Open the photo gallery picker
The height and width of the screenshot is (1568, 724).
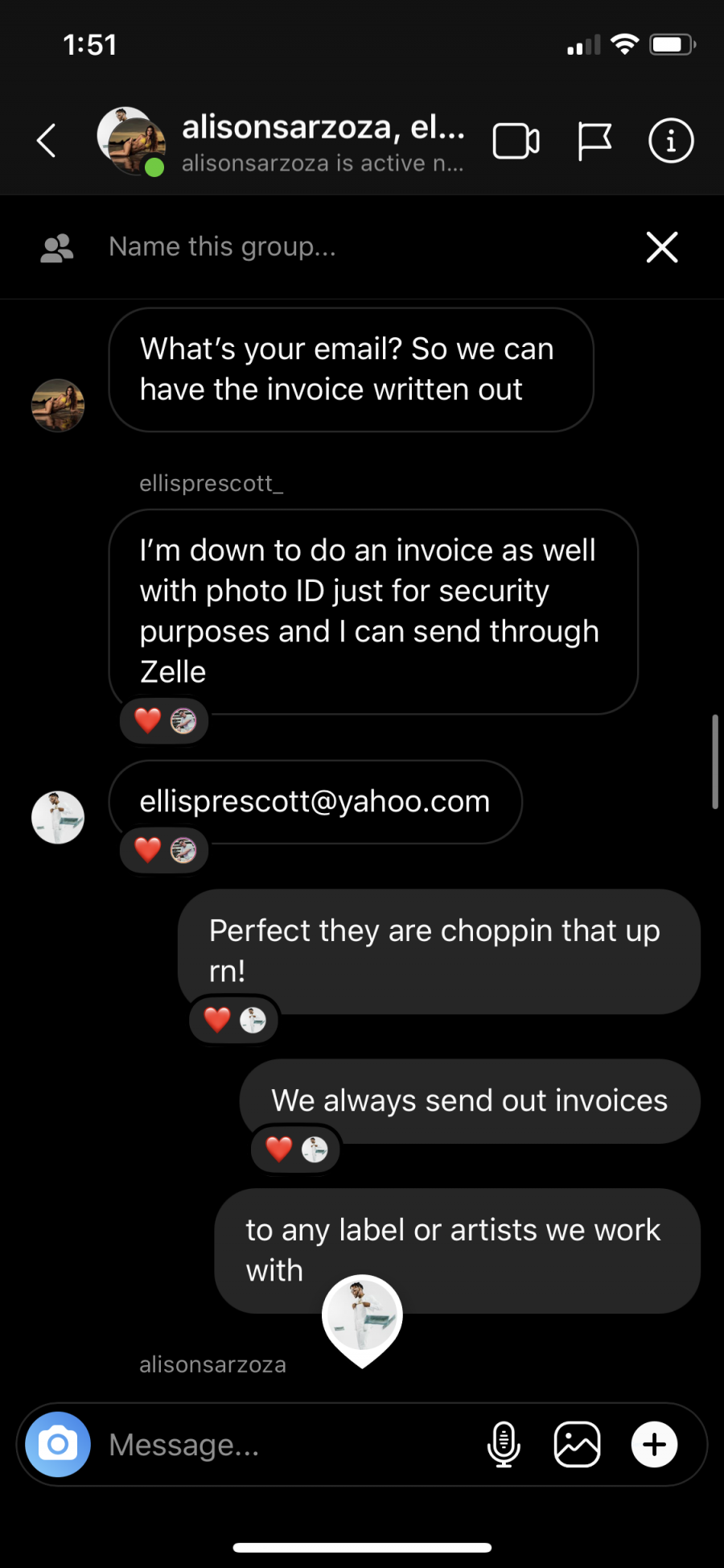coord(577,1444)
